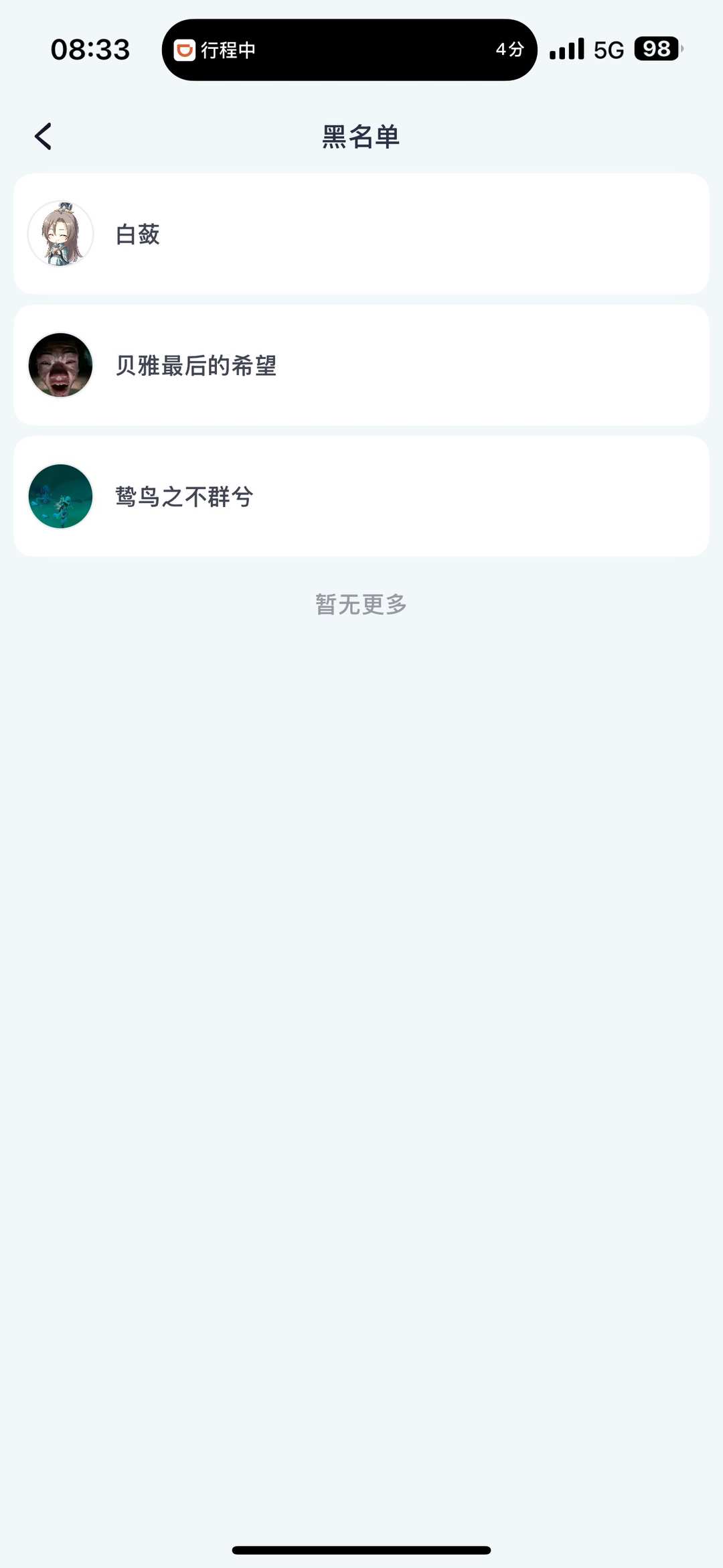Tap the avatar of 鹚鸟之不群兮
This screenshot has height=1568, width=723.
60,496
